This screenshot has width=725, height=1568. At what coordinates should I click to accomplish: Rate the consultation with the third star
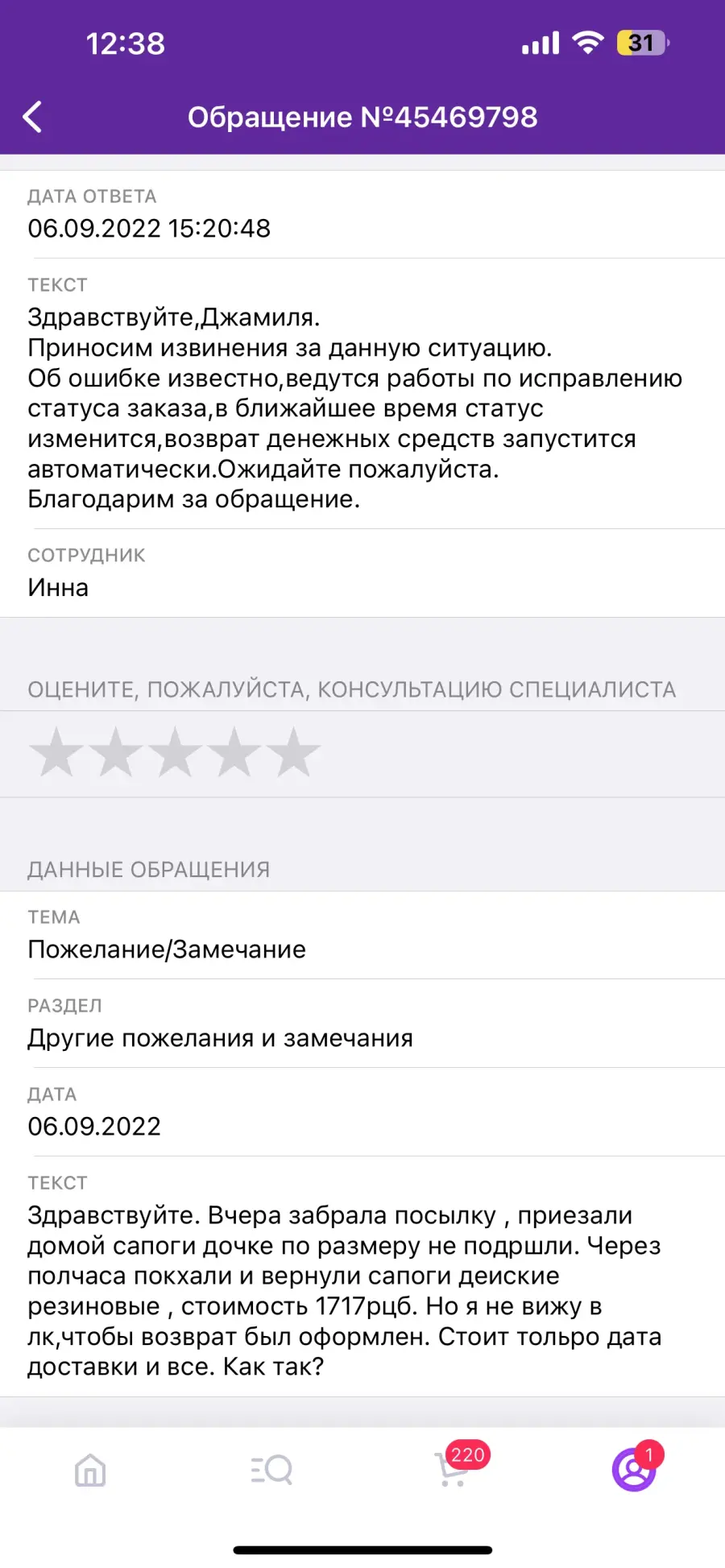tap(175, 752)
